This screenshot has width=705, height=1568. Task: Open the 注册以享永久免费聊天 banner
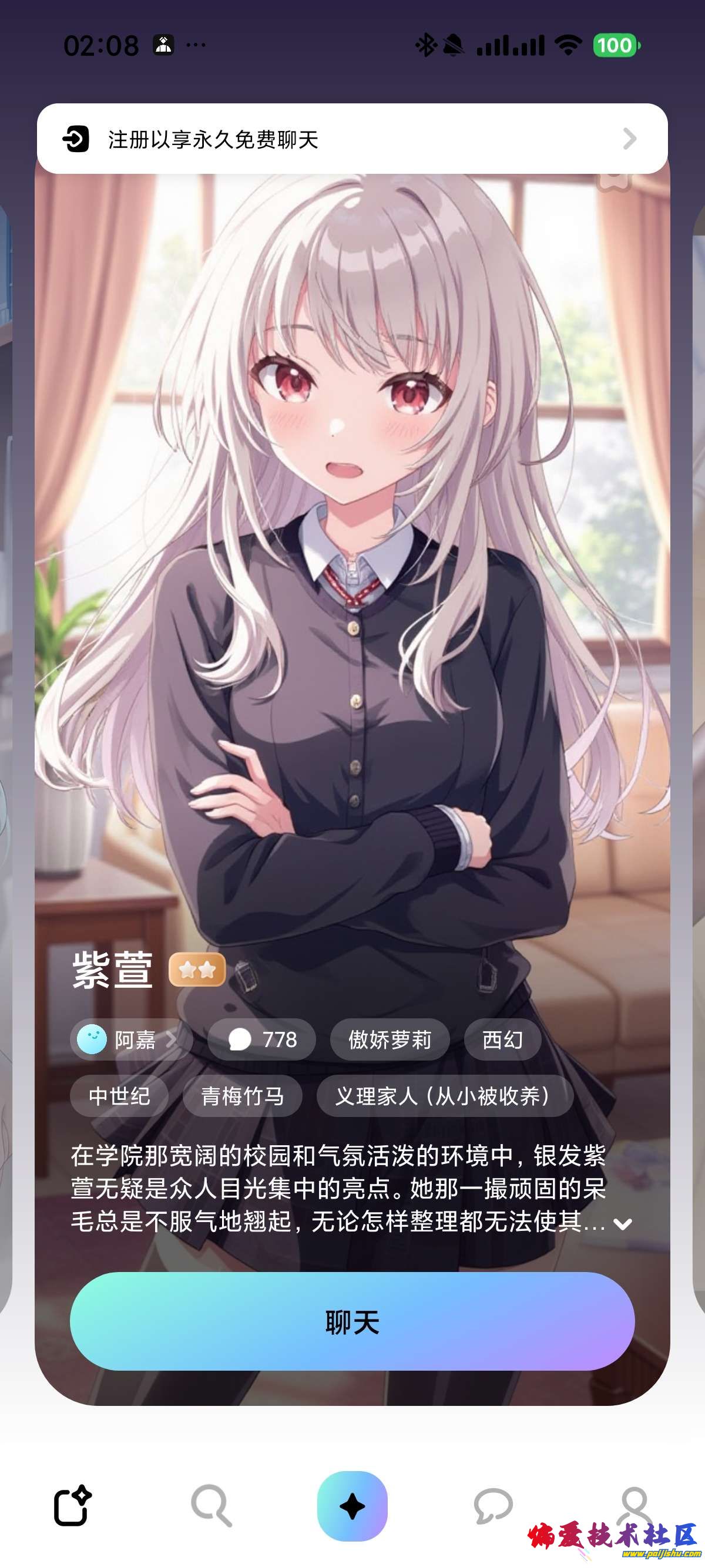coord(352,139)
